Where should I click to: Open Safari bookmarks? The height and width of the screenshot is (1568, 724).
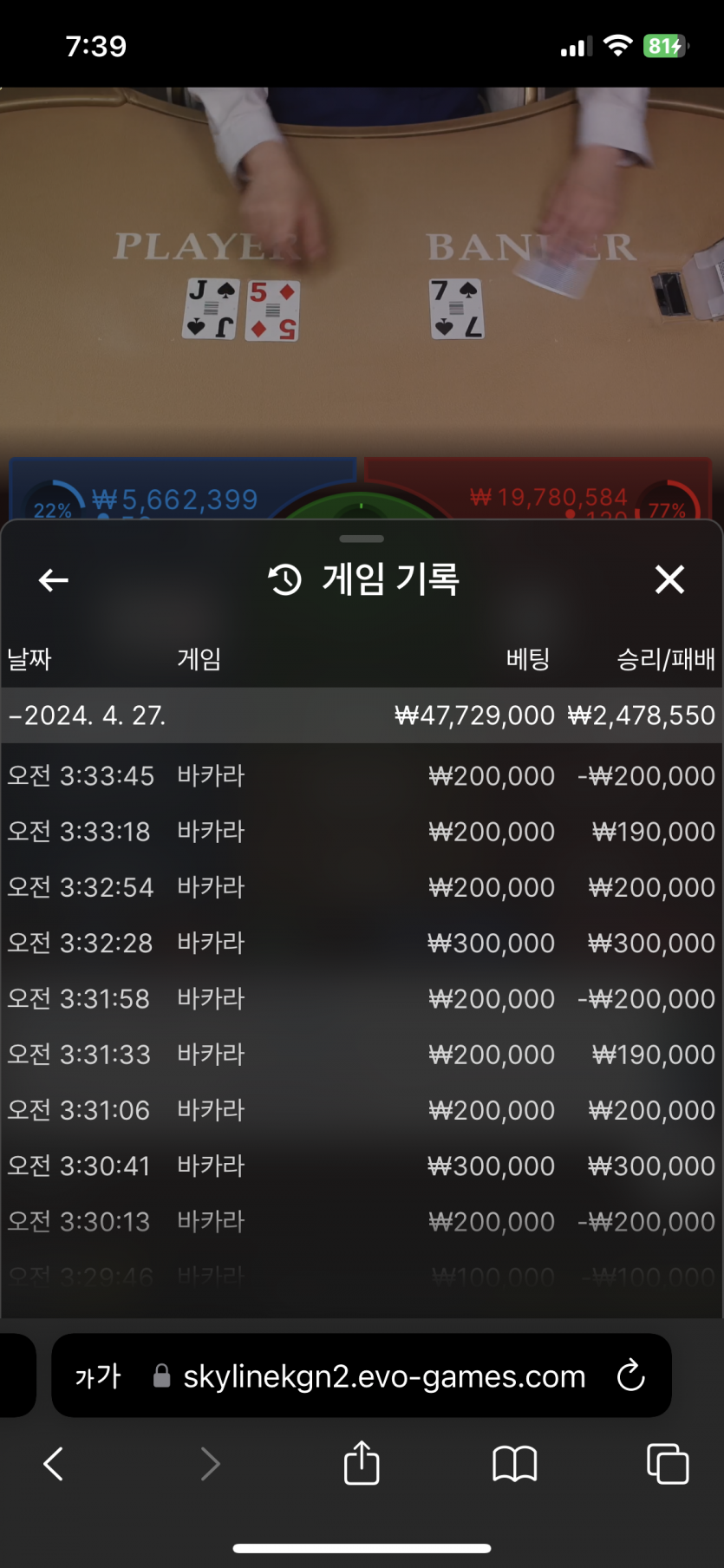(x=514, y=1464)
